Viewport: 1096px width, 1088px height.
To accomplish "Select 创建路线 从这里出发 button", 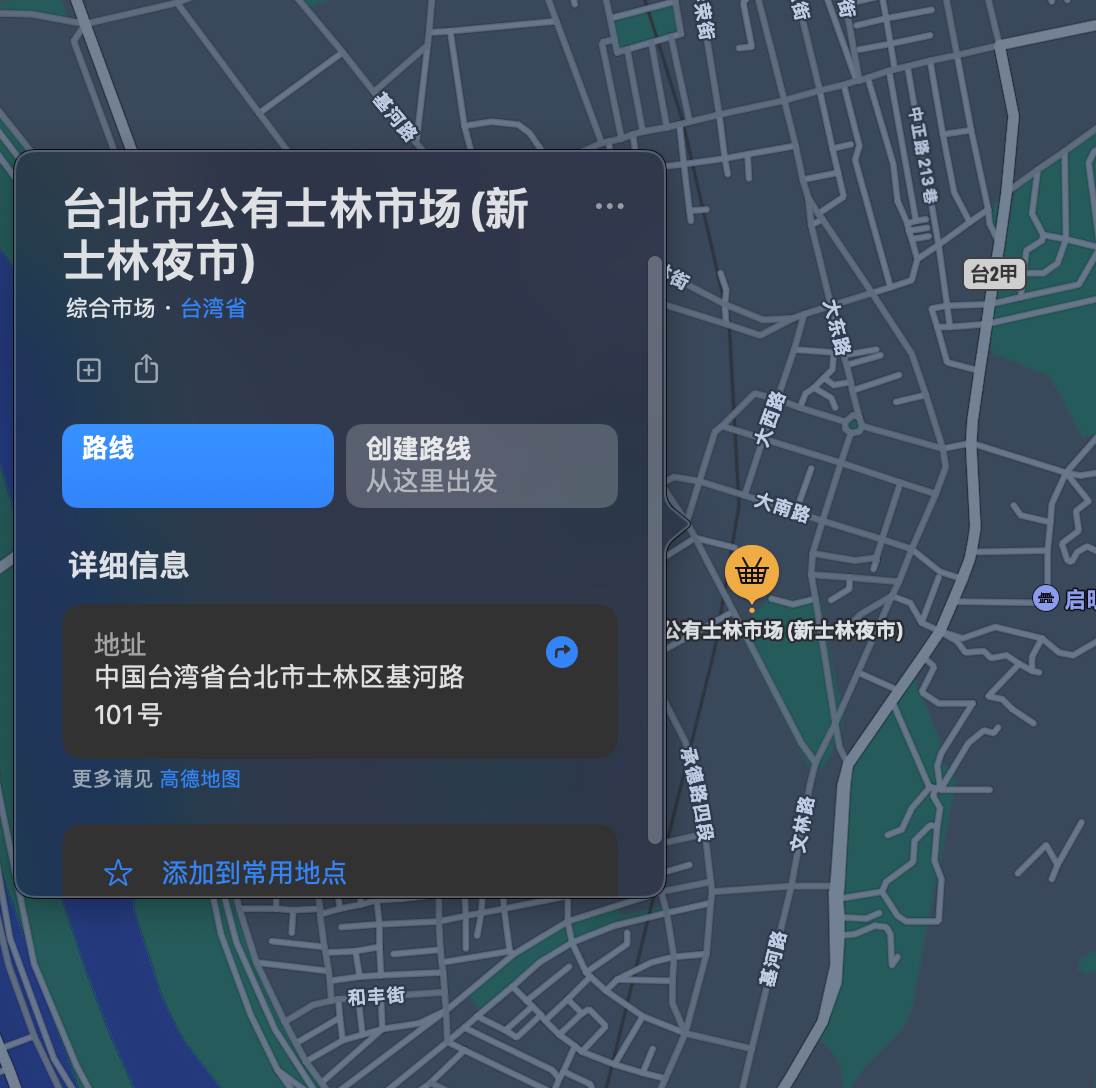I will point(482,465).
